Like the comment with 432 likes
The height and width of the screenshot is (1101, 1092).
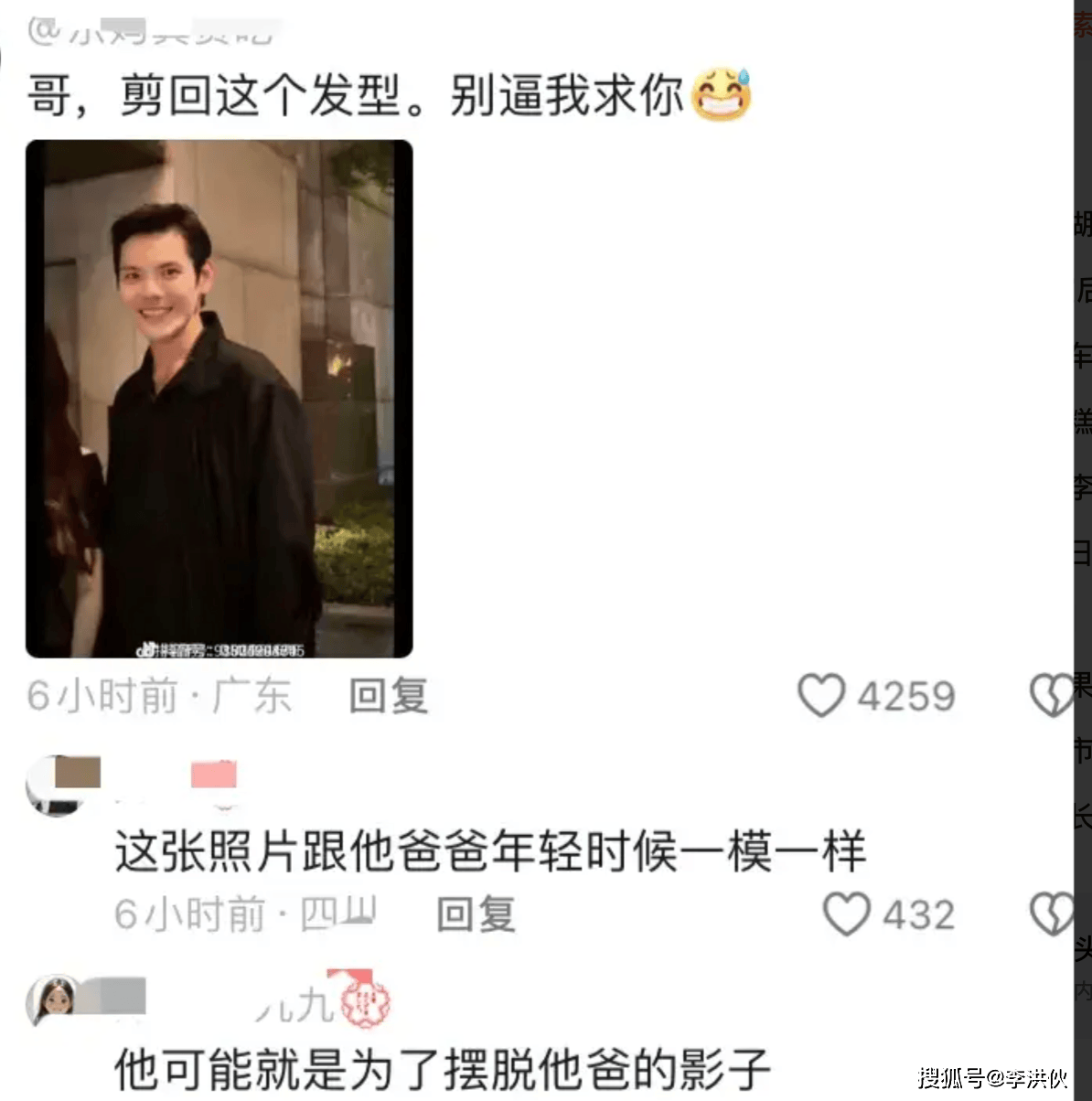846,914
